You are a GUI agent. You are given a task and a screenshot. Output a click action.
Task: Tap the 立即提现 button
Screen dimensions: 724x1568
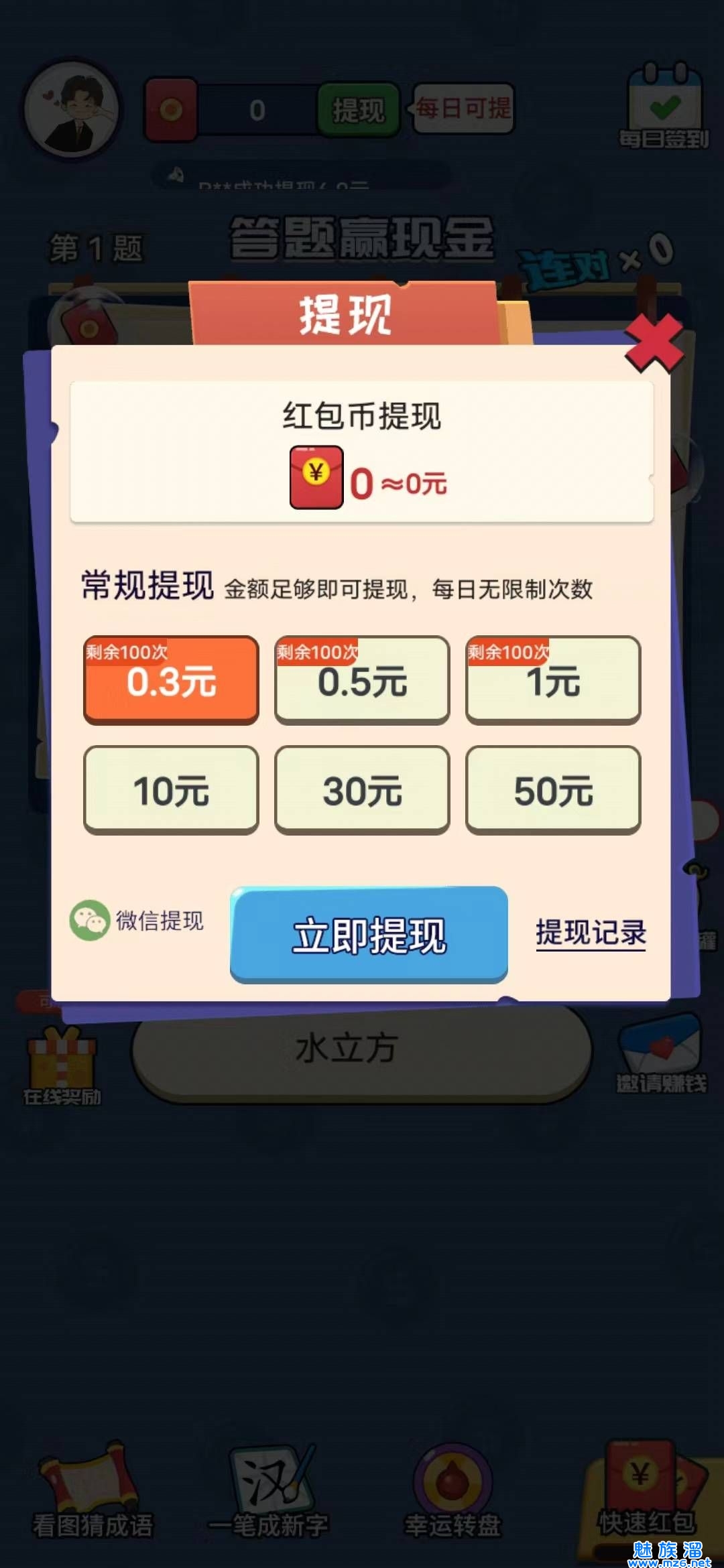click(369, 934)
